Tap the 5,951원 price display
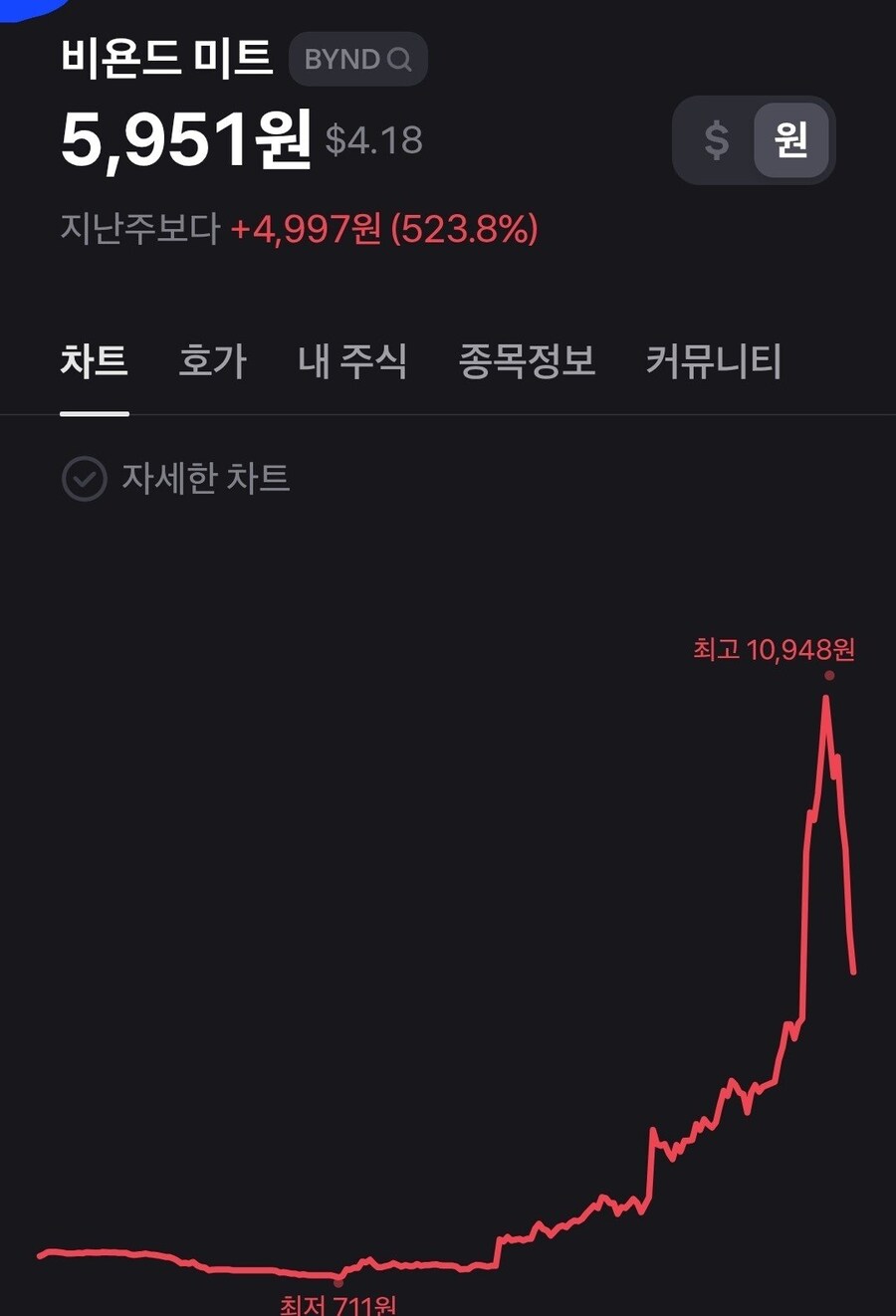896x1316 pixels. click(x=182, y=139)
